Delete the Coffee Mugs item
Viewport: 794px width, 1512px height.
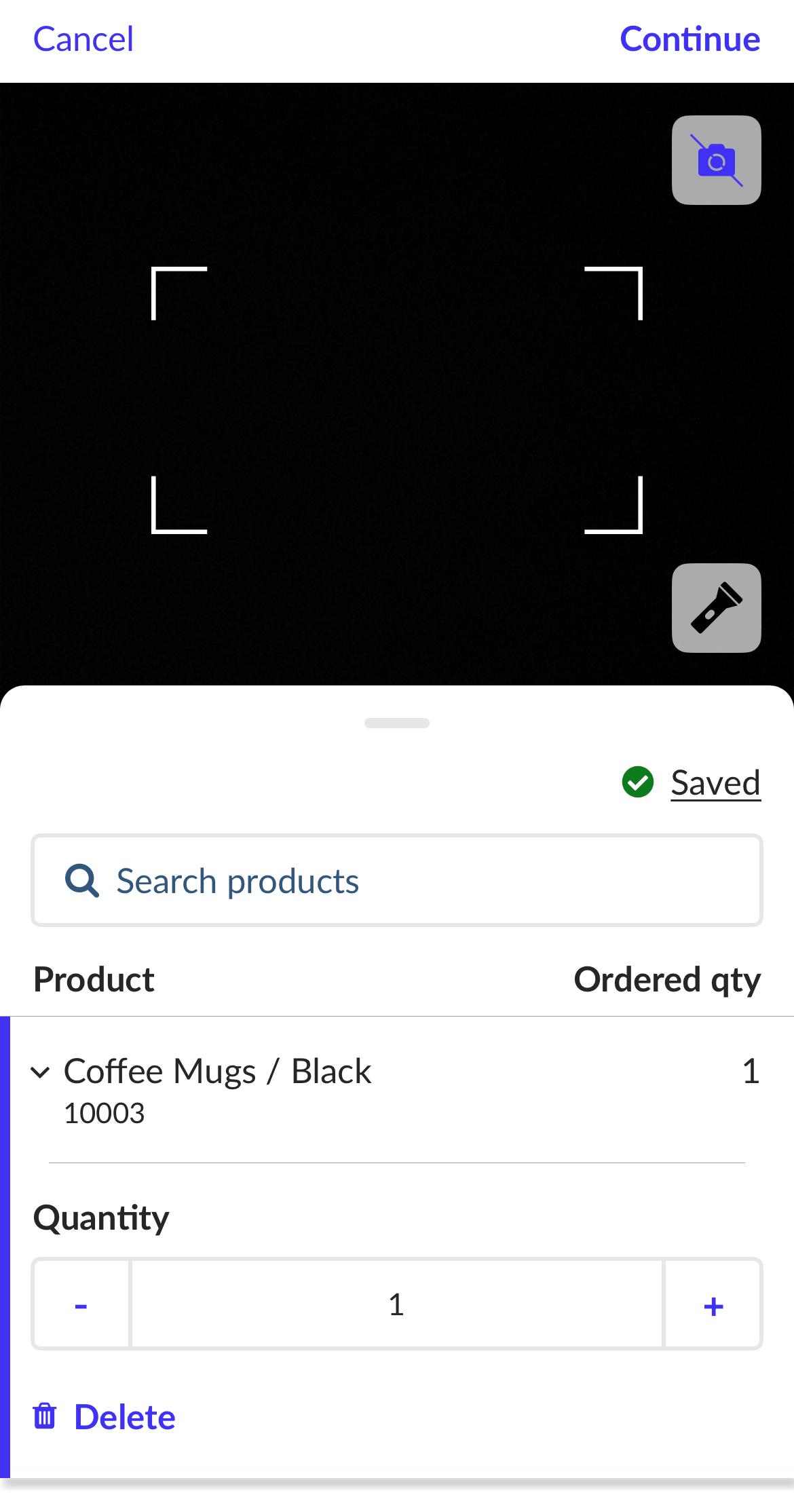click(x=105, y=1417)
